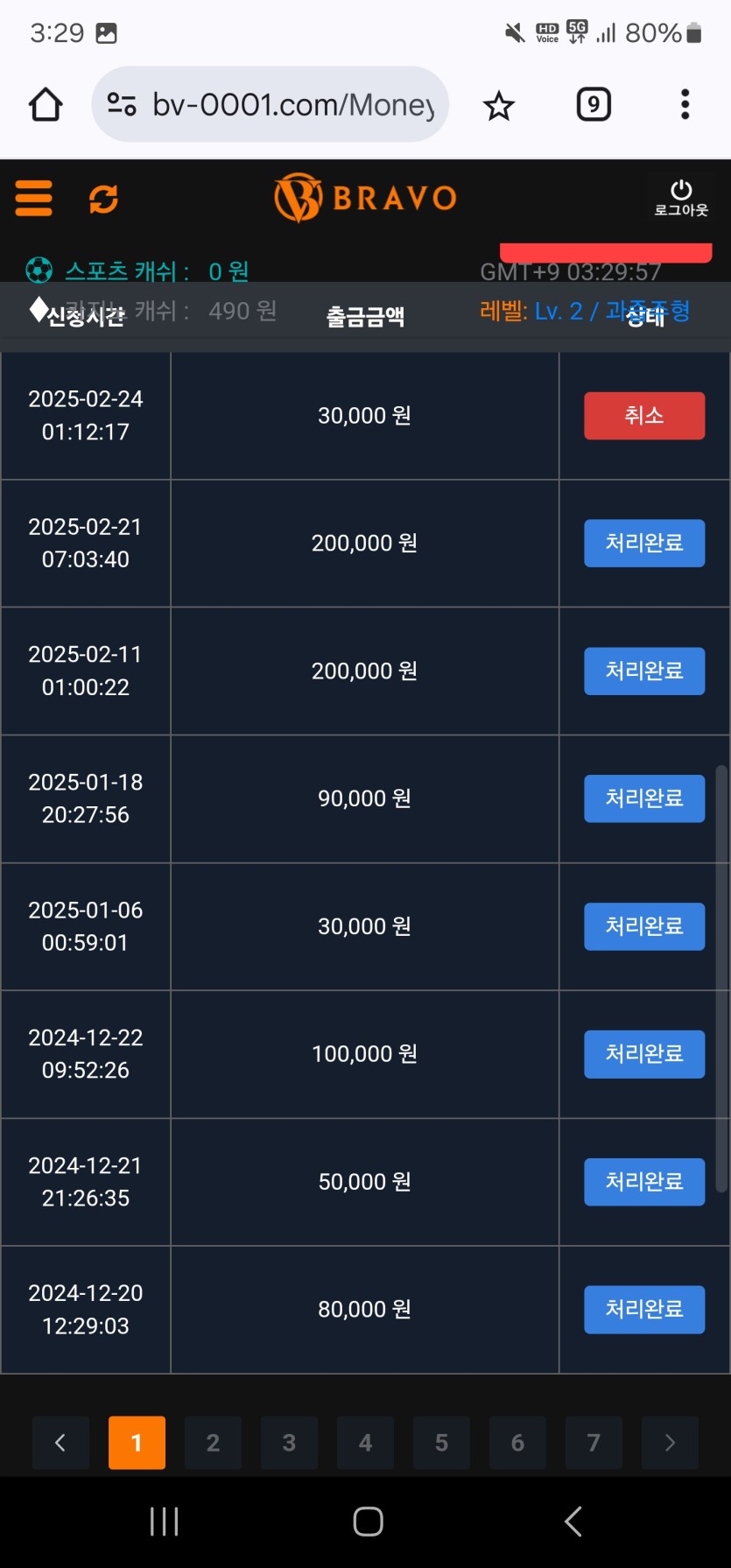Open the orange hamburger menu
The height and width of the screenshot is (1568, 731).
[x=34, y=198]
